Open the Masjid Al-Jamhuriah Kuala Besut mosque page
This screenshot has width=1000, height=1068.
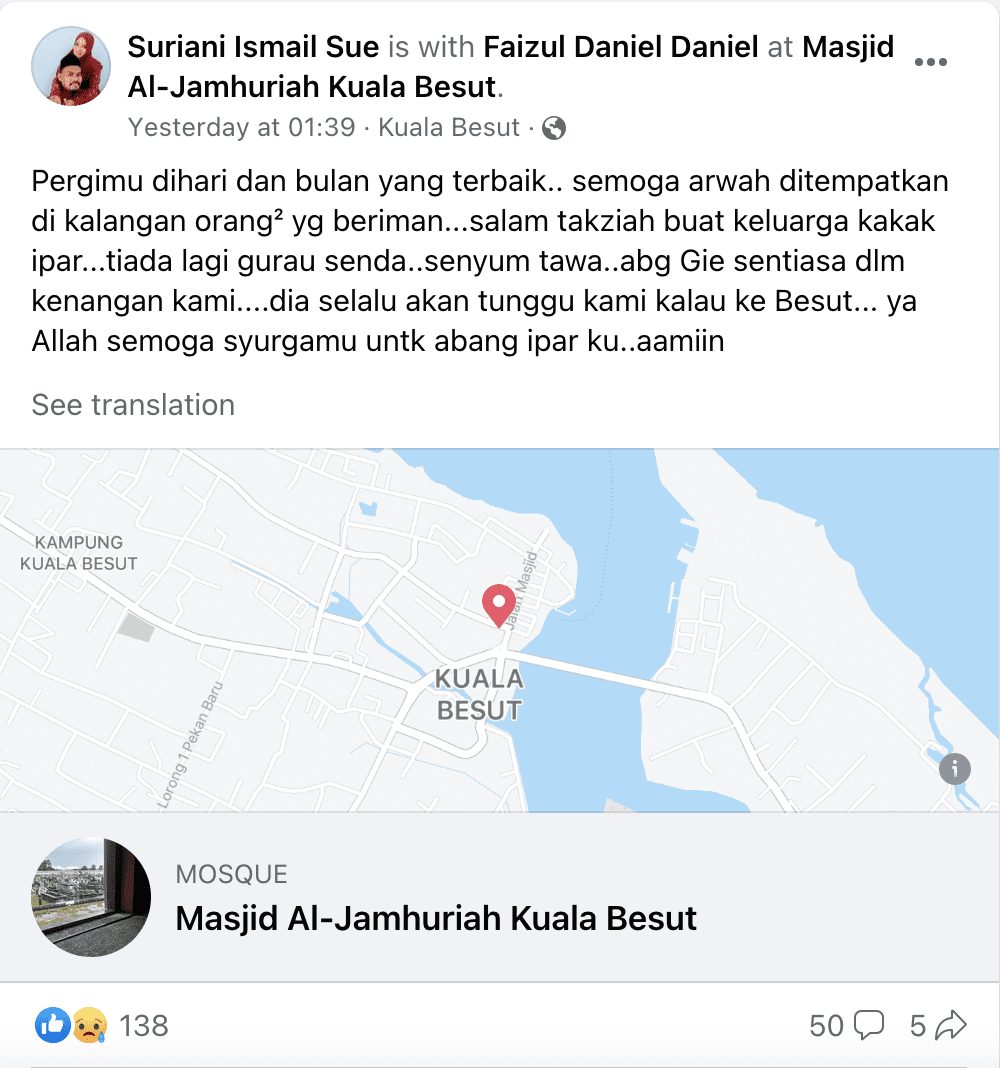point(436,918)
